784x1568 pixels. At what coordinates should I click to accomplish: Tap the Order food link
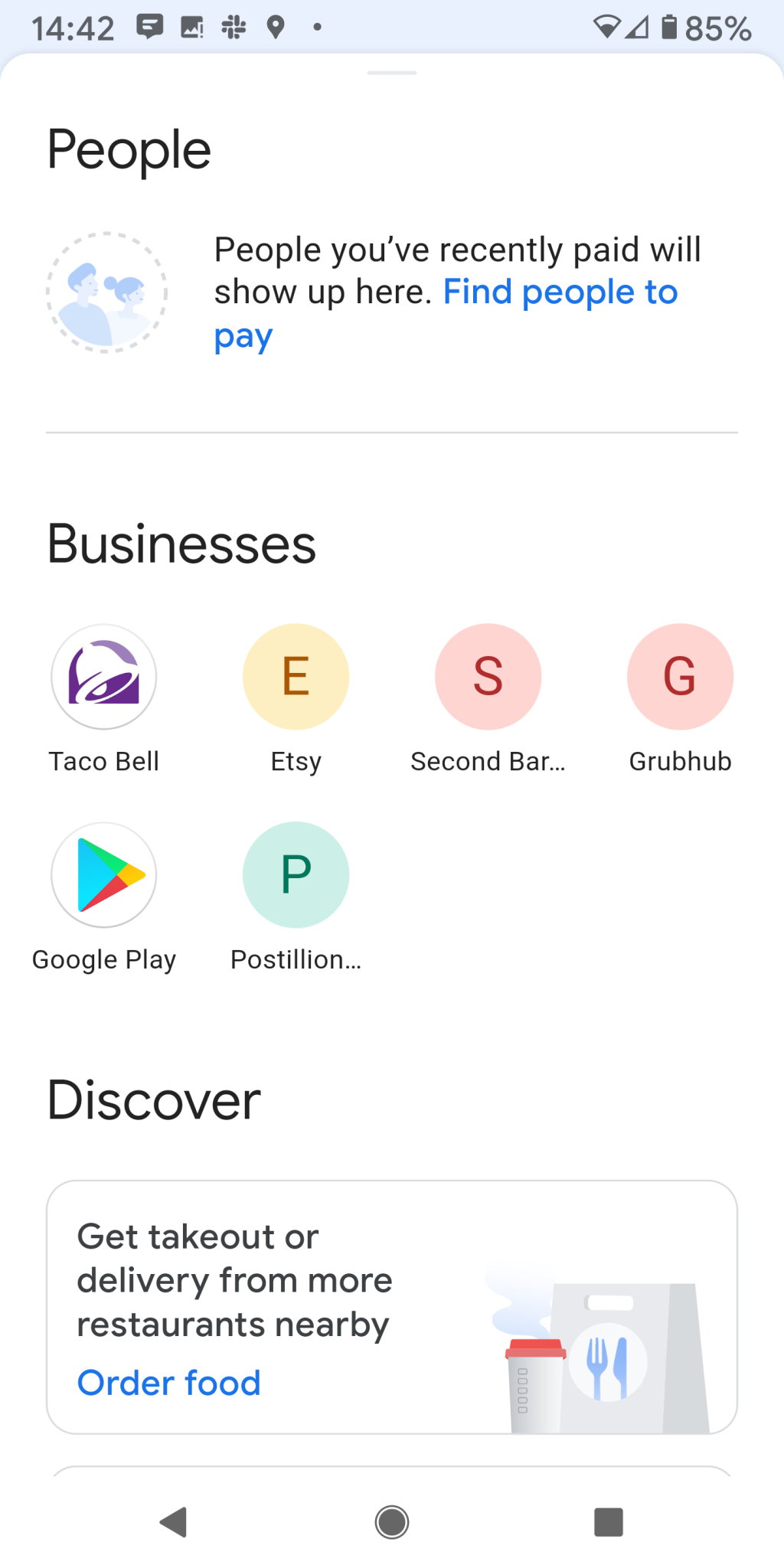click(x=168, y=1383)
